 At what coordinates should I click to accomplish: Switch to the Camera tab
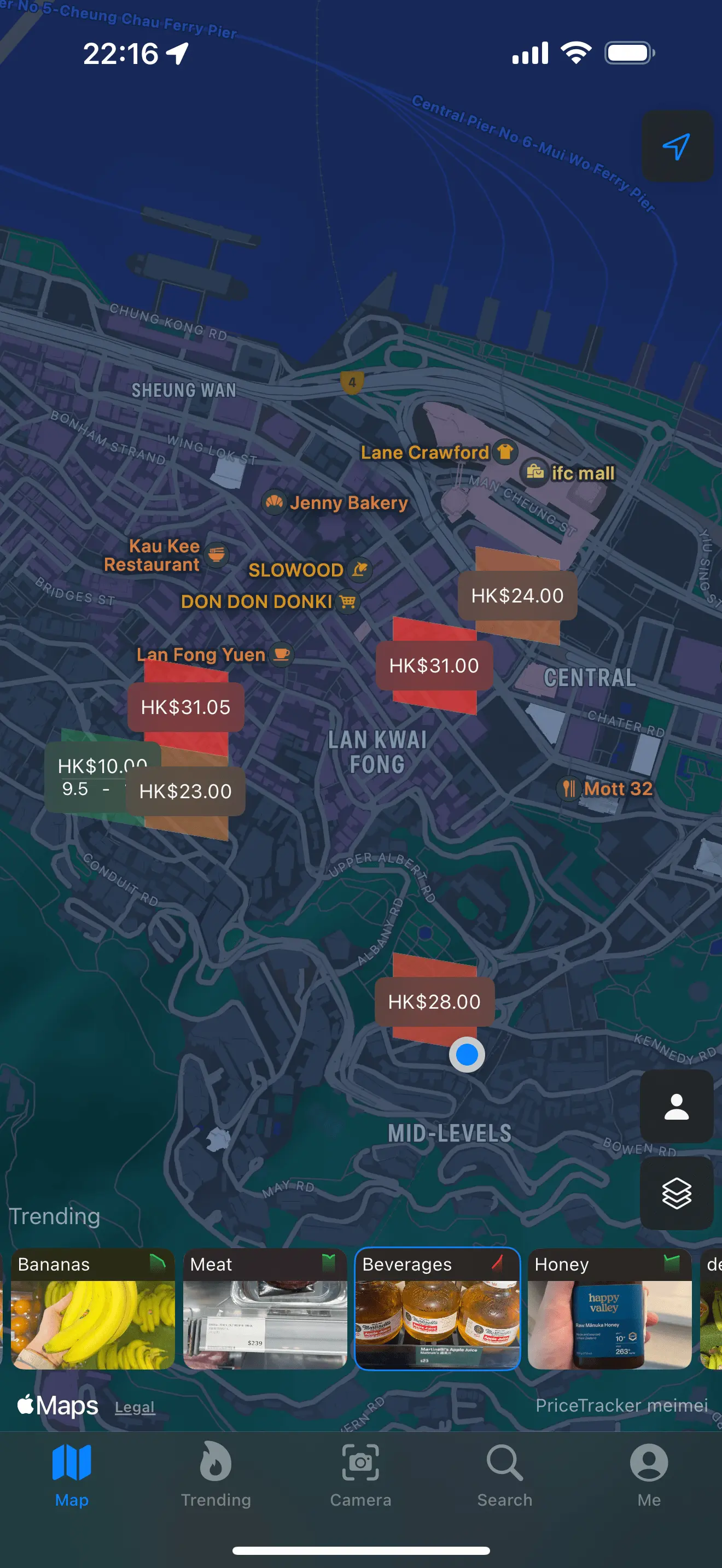point(360,1473)
